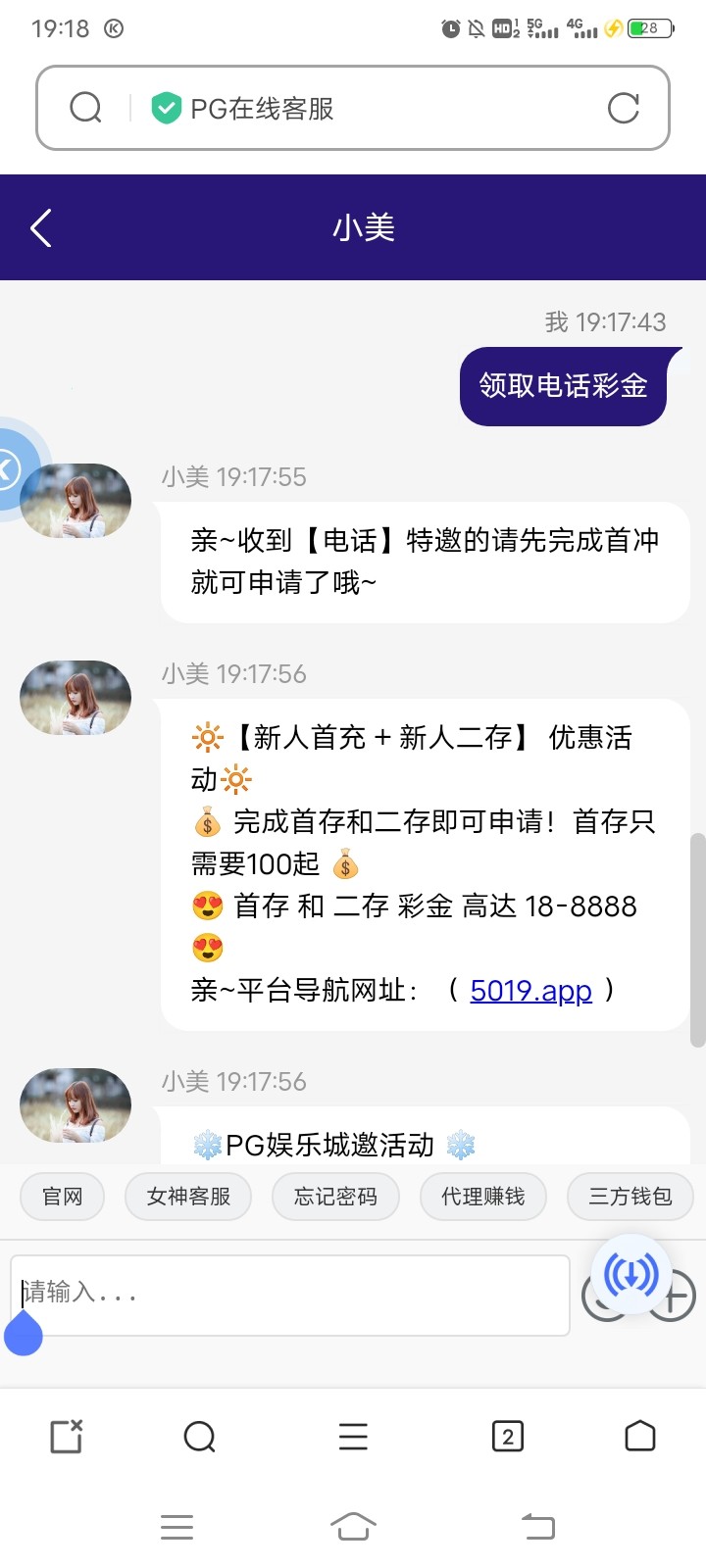Image resolution: width=706 pixels, height=1568 pixels.
Task: Focus the 请输入 message field
Action: [289, 1294]
